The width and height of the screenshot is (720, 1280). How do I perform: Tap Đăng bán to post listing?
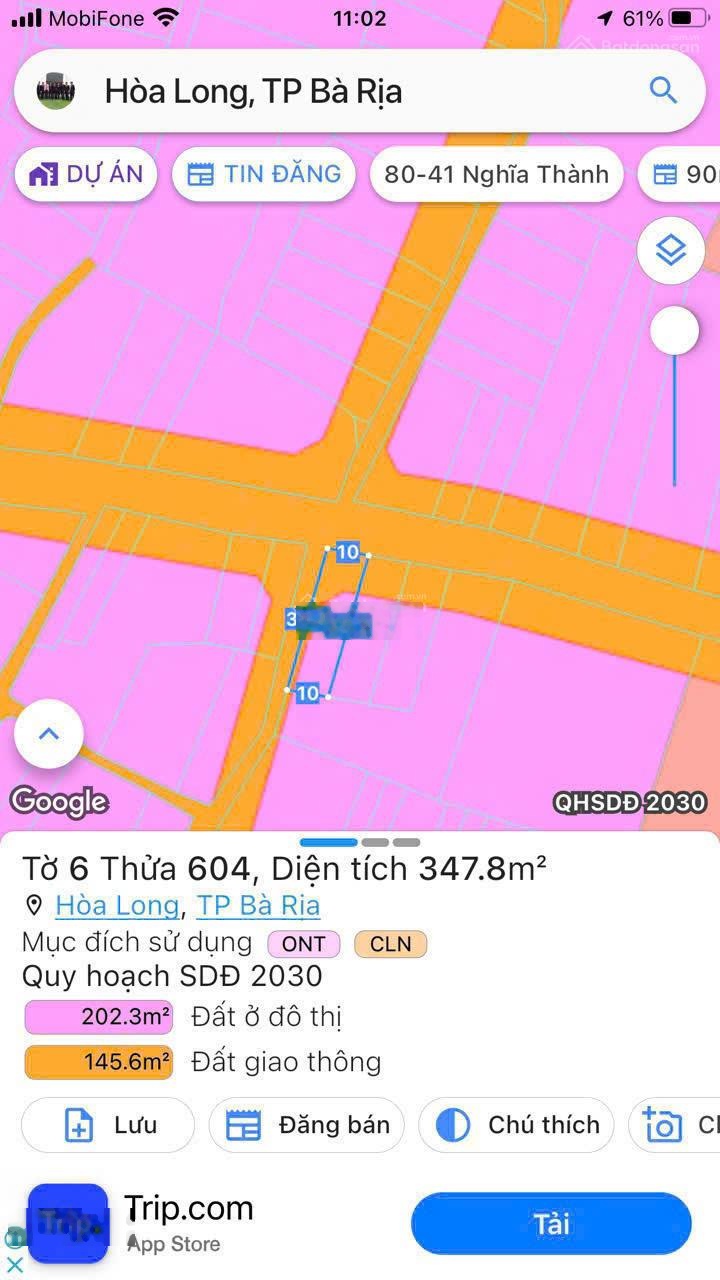tap(306, 1125)
